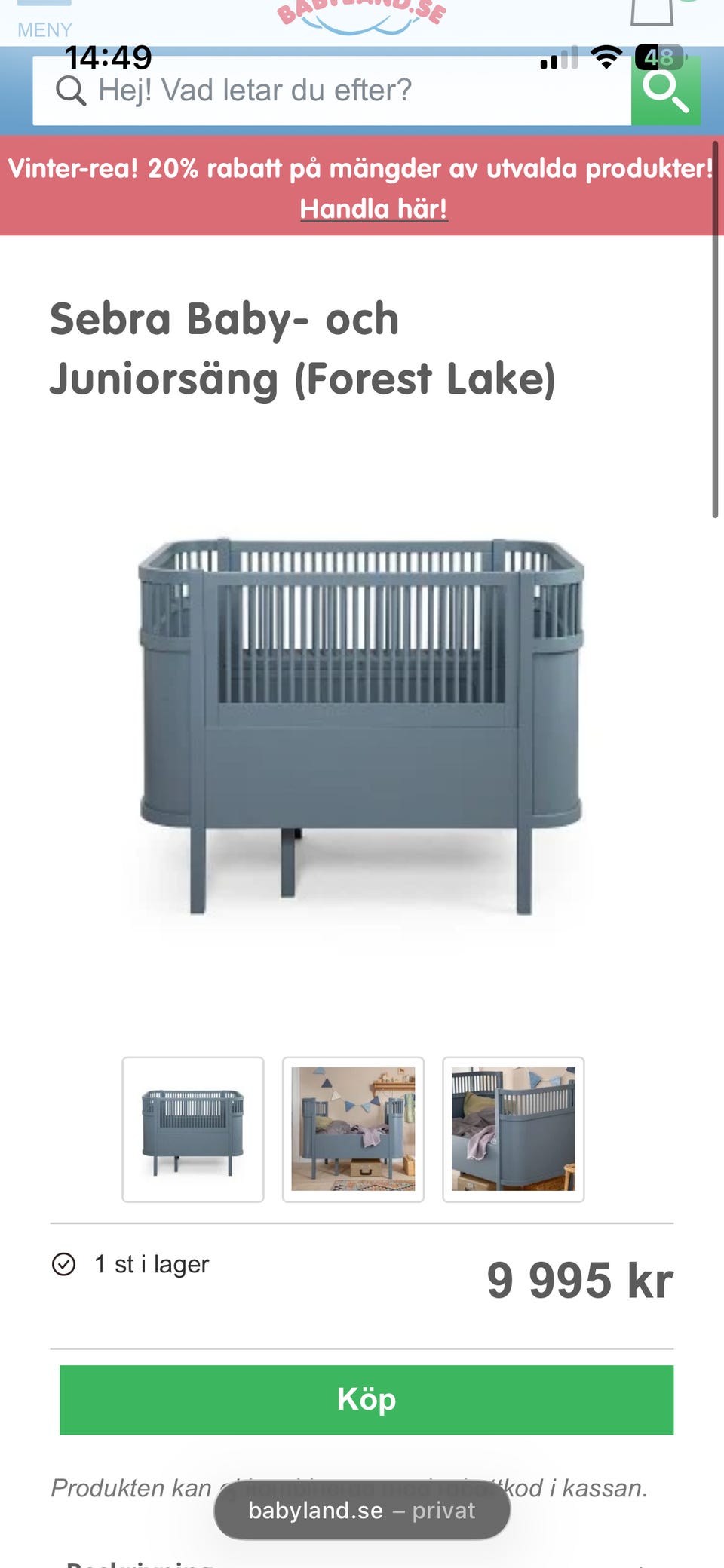Select the close-up bed side thumbnail

[514, 1129]
